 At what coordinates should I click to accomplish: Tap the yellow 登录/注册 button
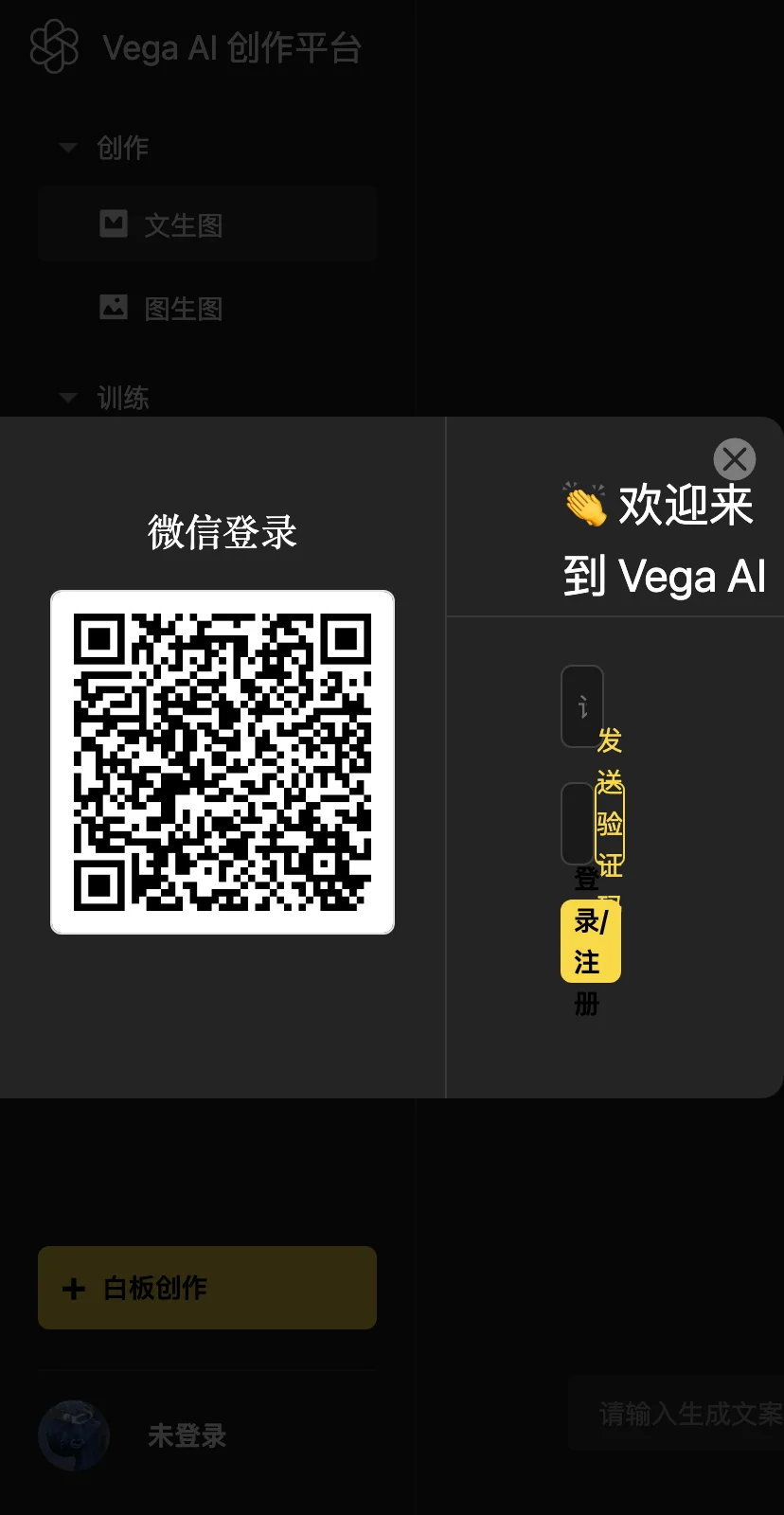[x=590, y=941]
